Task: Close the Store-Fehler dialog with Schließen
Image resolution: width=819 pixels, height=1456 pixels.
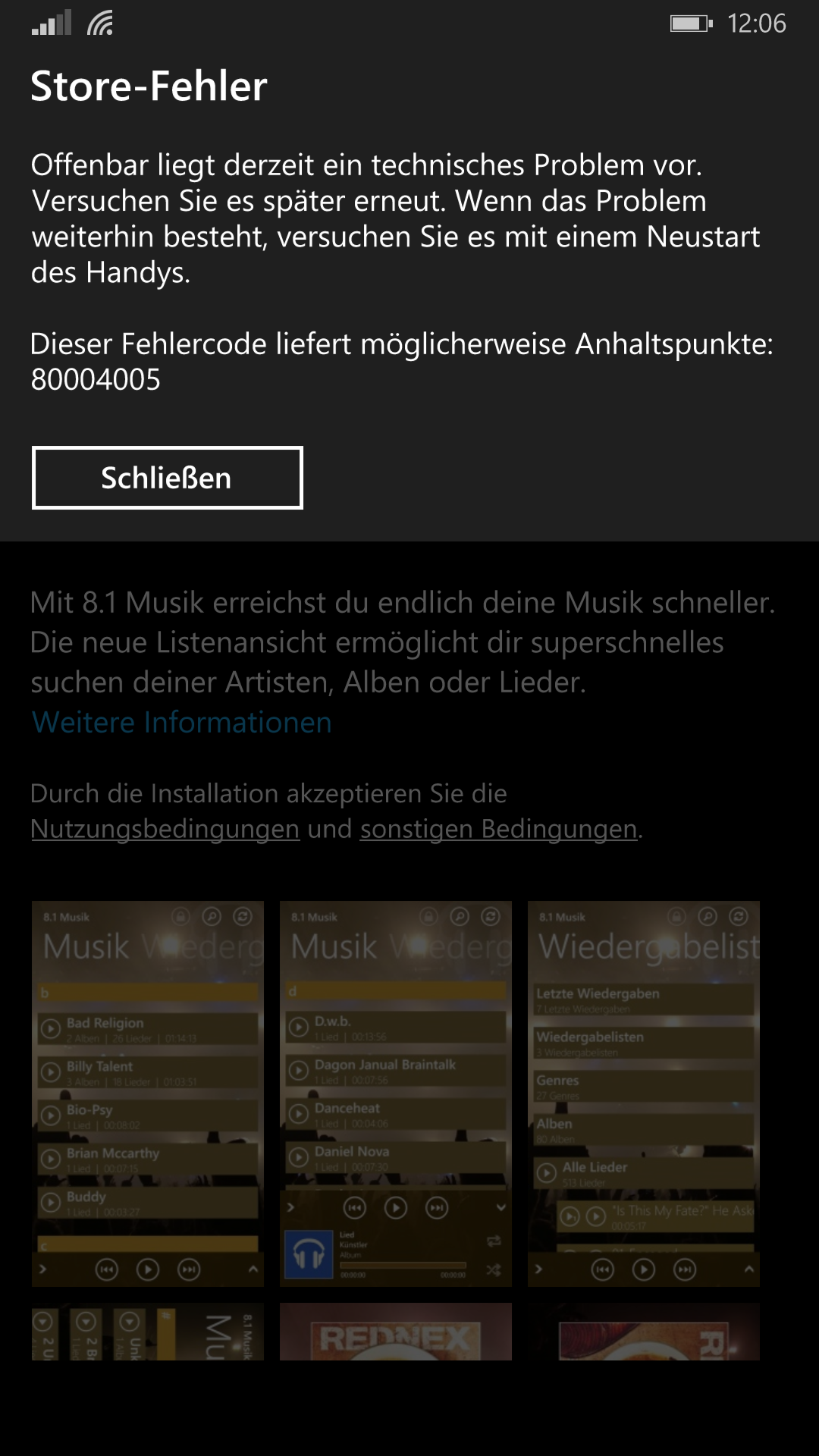Action: (x=167, y=478)
